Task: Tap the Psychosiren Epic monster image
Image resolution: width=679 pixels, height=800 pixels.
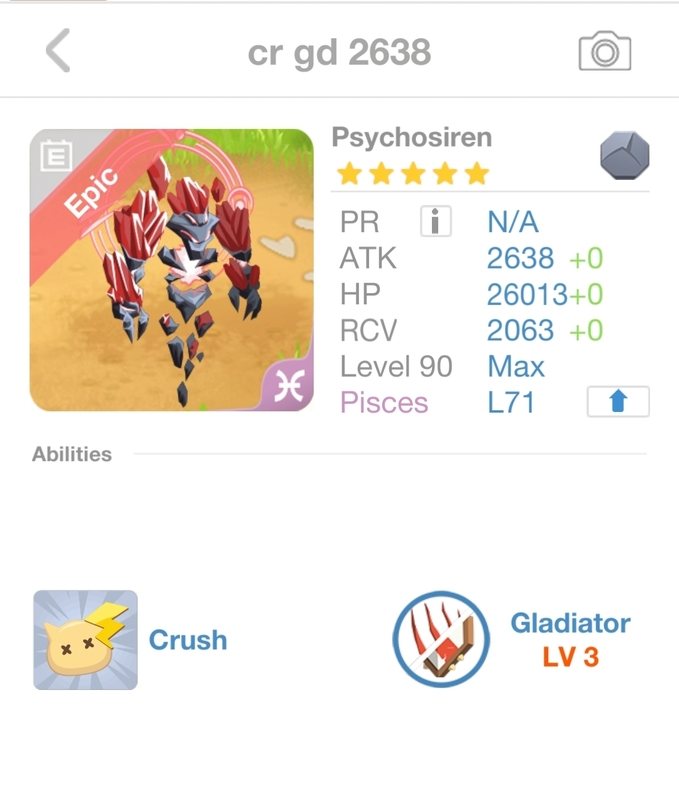Action: tap(172, 270)
